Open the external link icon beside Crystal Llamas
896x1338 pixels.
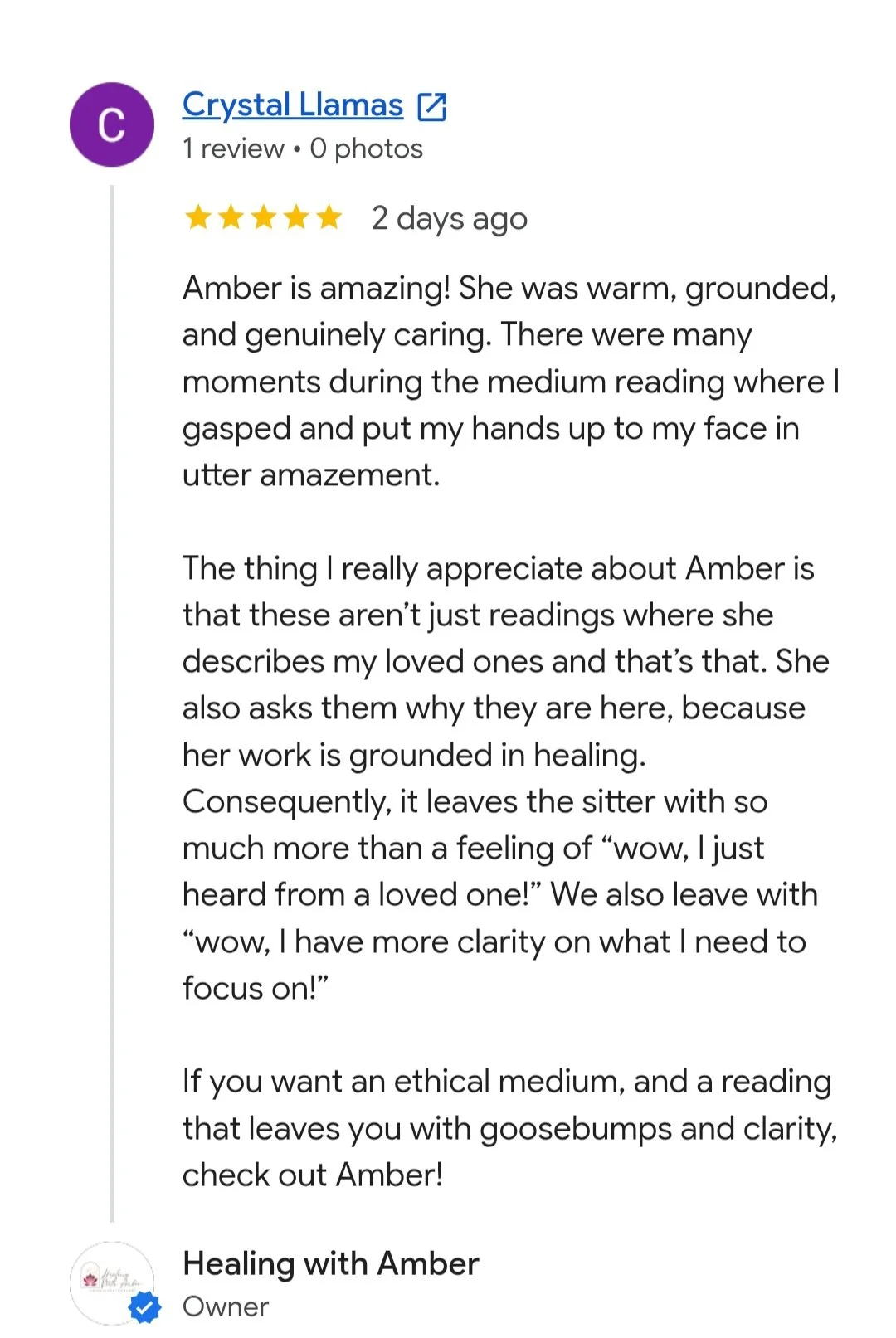click(432, 107)
